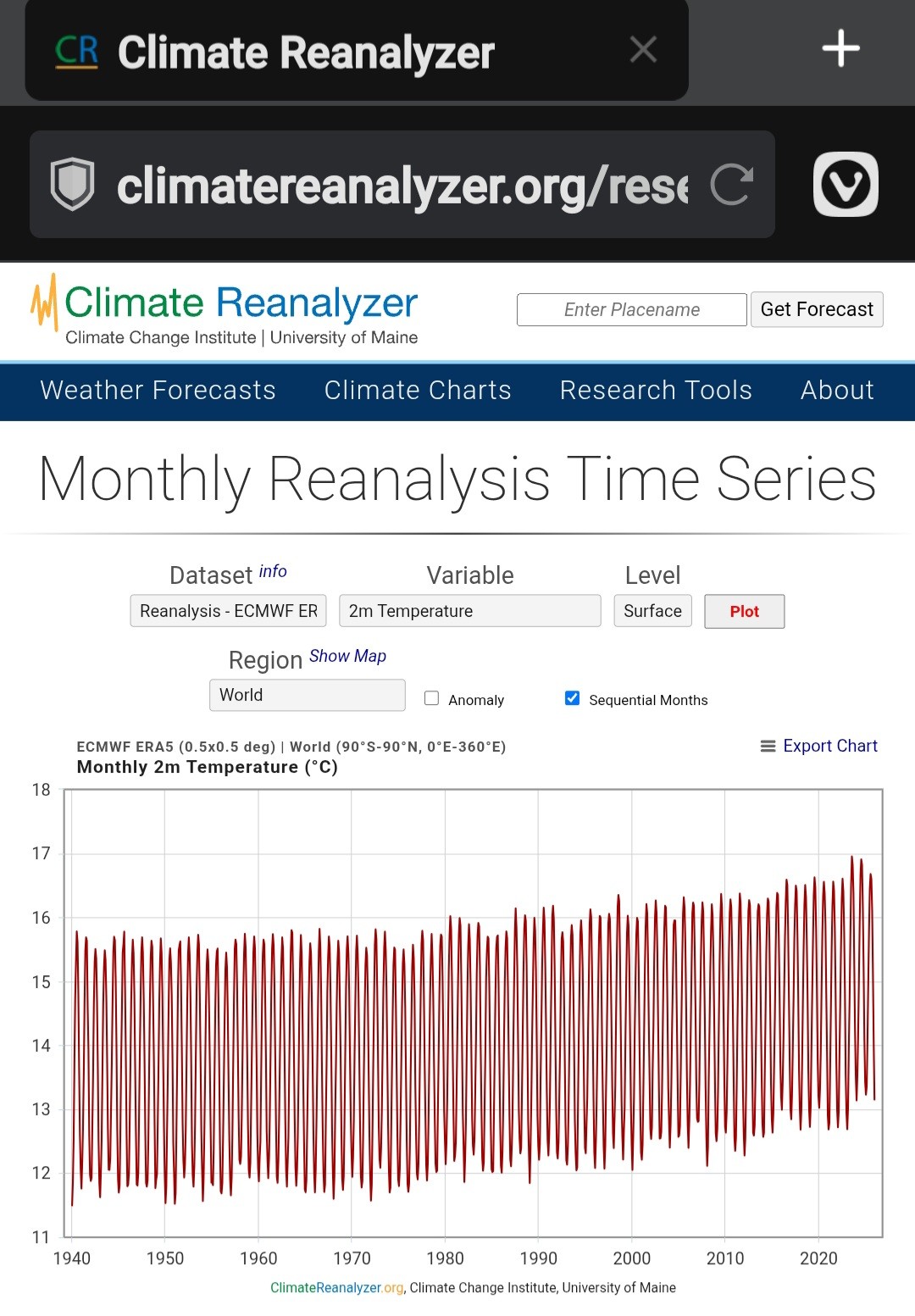This screenshot has width=915, height=1316.
Task: Reload the current page
Action: tap(731, 185)
